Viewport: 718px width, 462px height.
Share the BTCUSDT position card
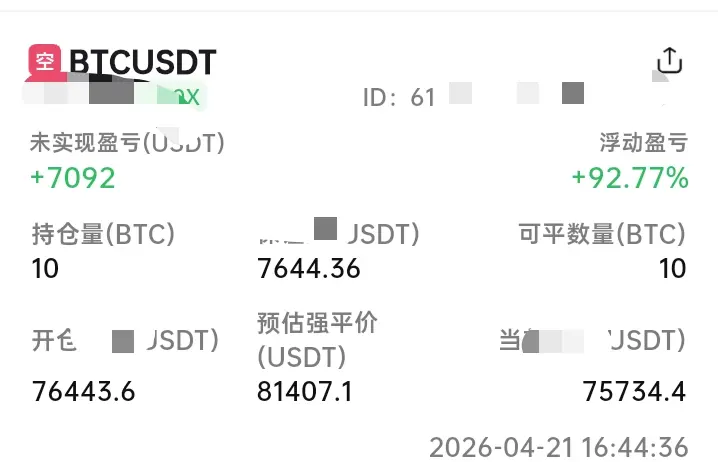click(669, 61)
